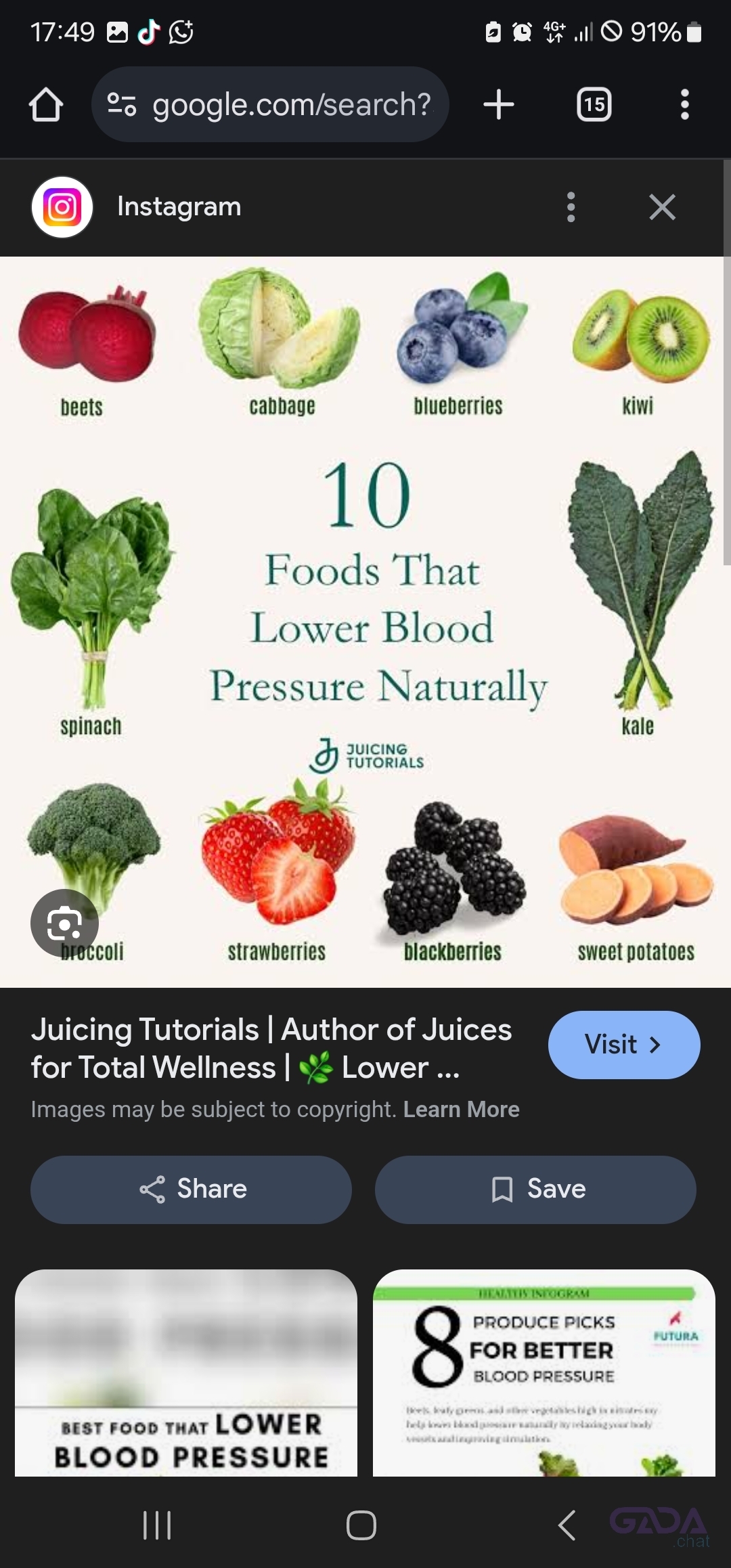
Task: Show recent apps from the navigation bar
Action: 157,1525
